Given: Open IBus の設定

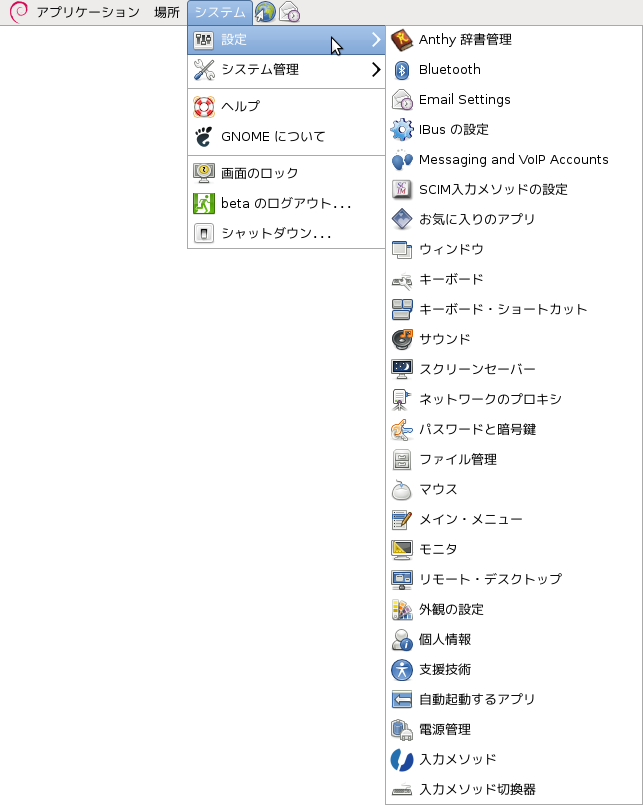Looking at the screenshot, I should click(453, 130).
